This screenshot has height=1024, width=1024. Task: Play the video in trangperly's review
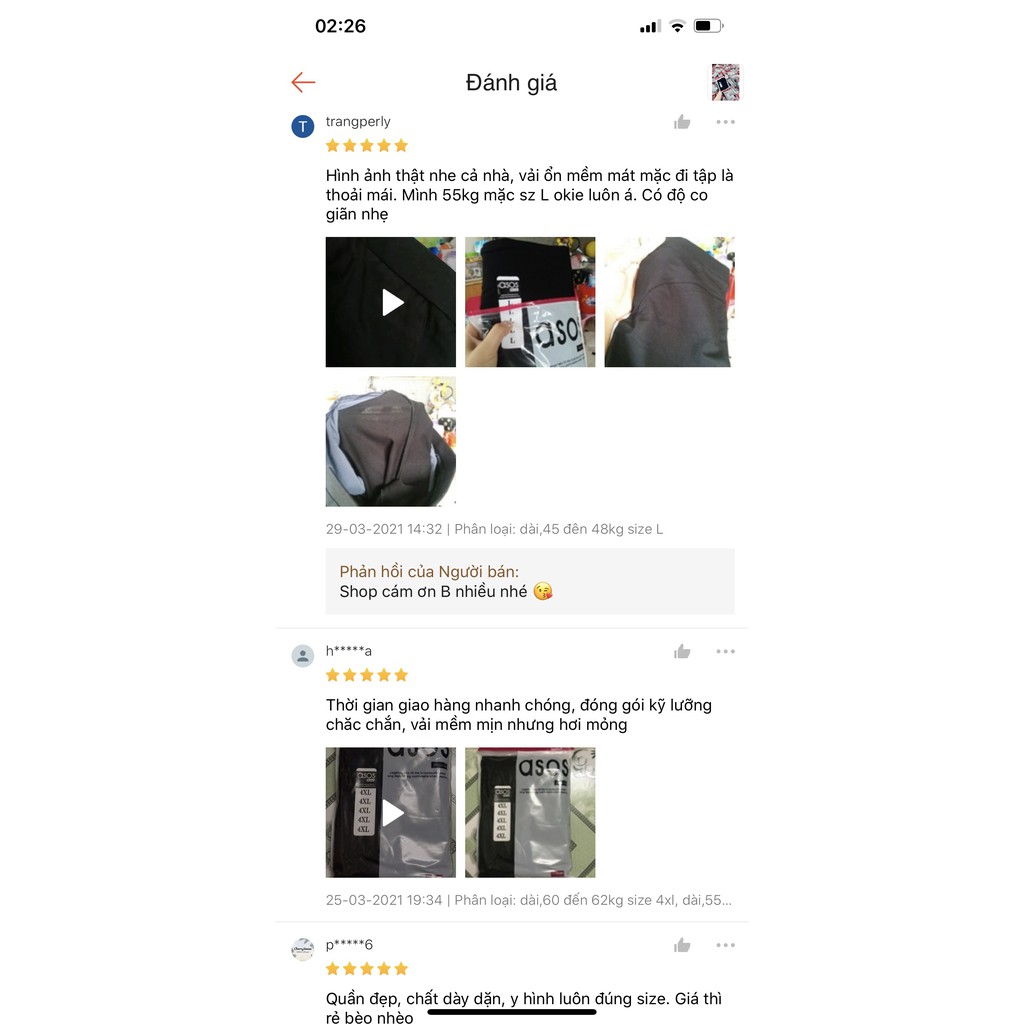pyautogui.click(x=391, y=302)
